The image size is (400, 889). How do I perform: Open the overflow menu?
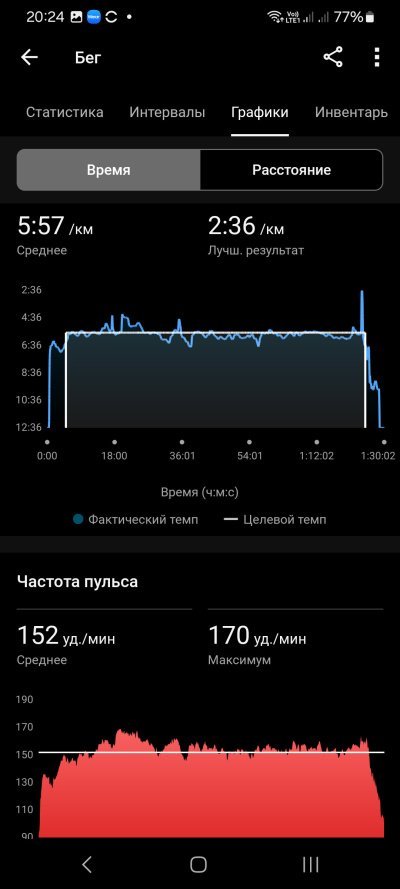pos(377,57)
